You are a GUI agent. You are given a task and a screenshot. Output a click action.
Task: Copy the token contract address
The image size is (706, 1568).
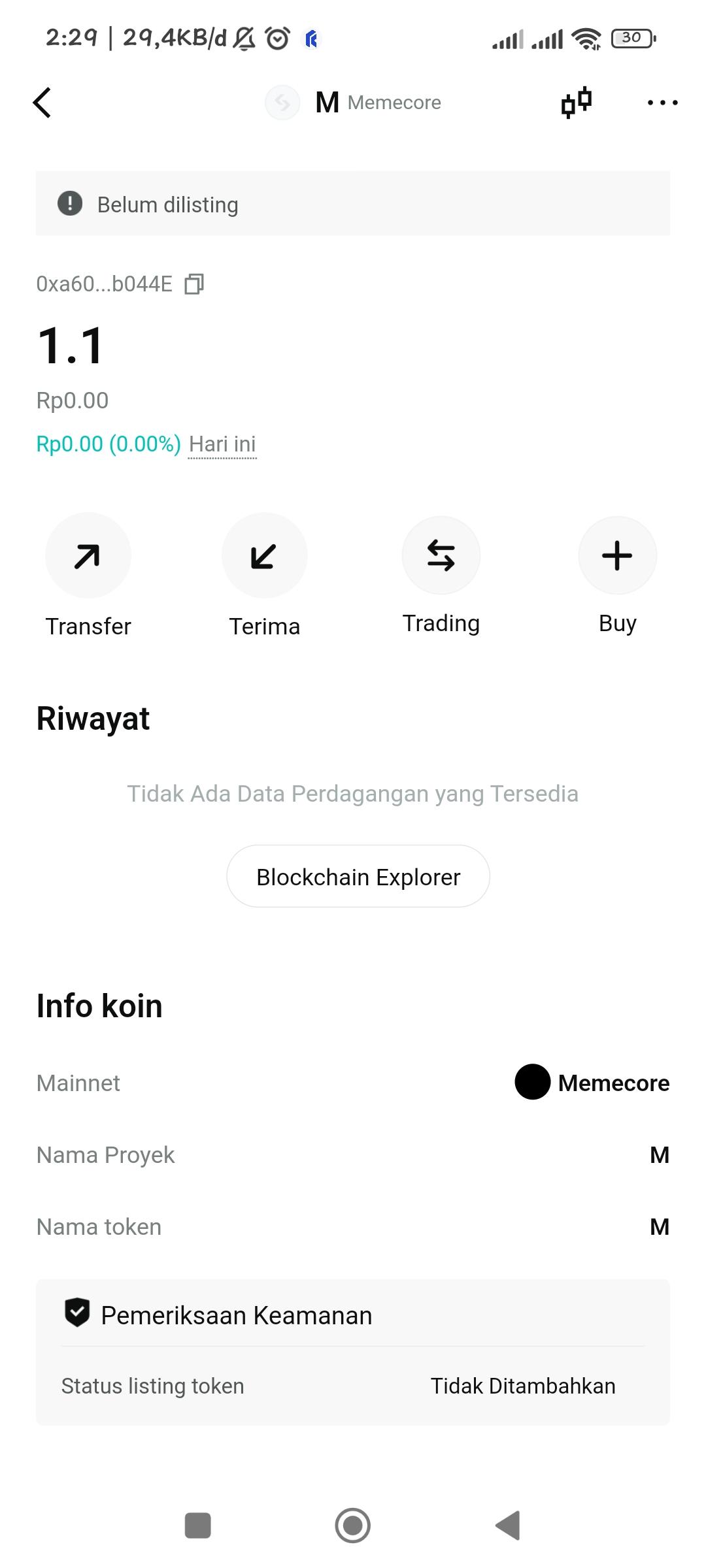pos(193,284)
